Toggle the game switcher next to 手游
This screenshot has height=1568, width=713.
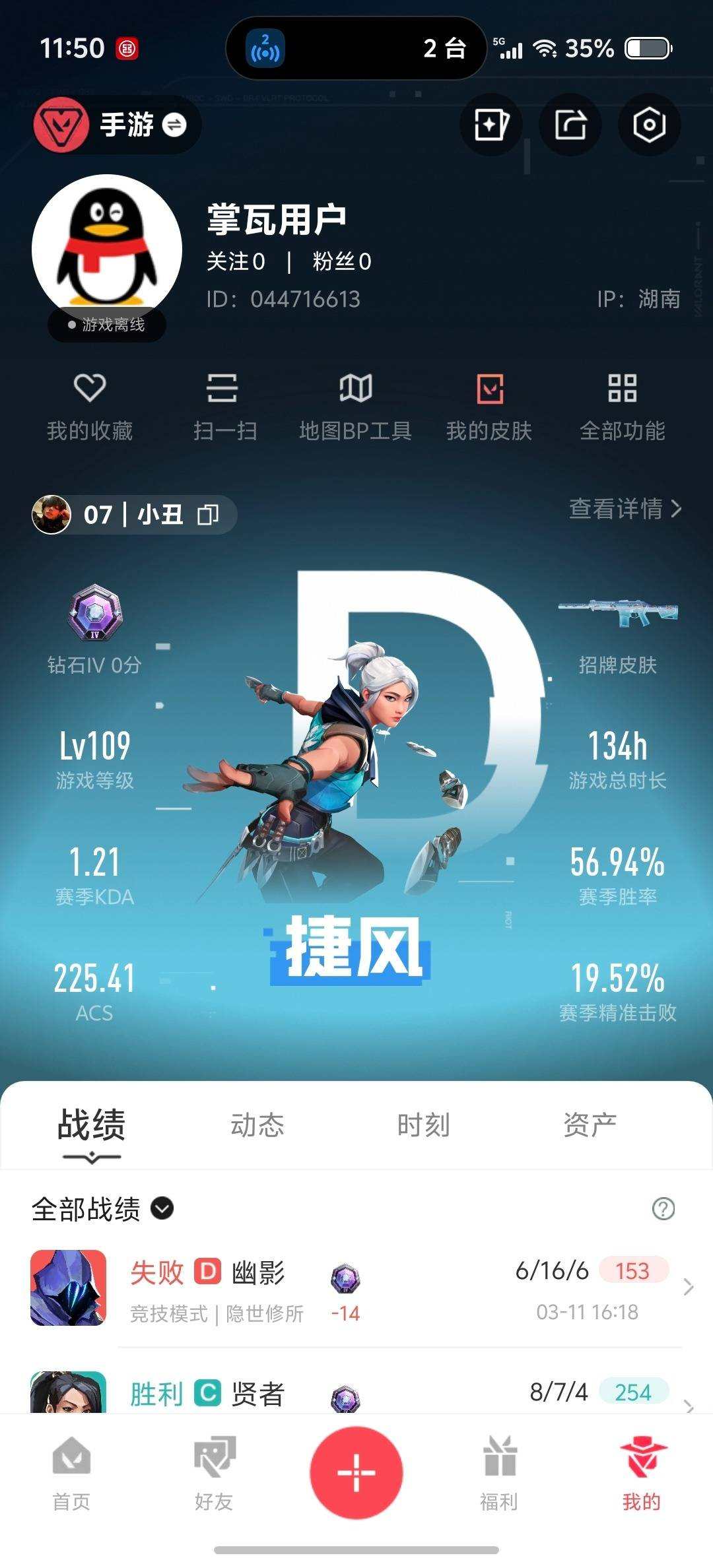click(174, 125)
